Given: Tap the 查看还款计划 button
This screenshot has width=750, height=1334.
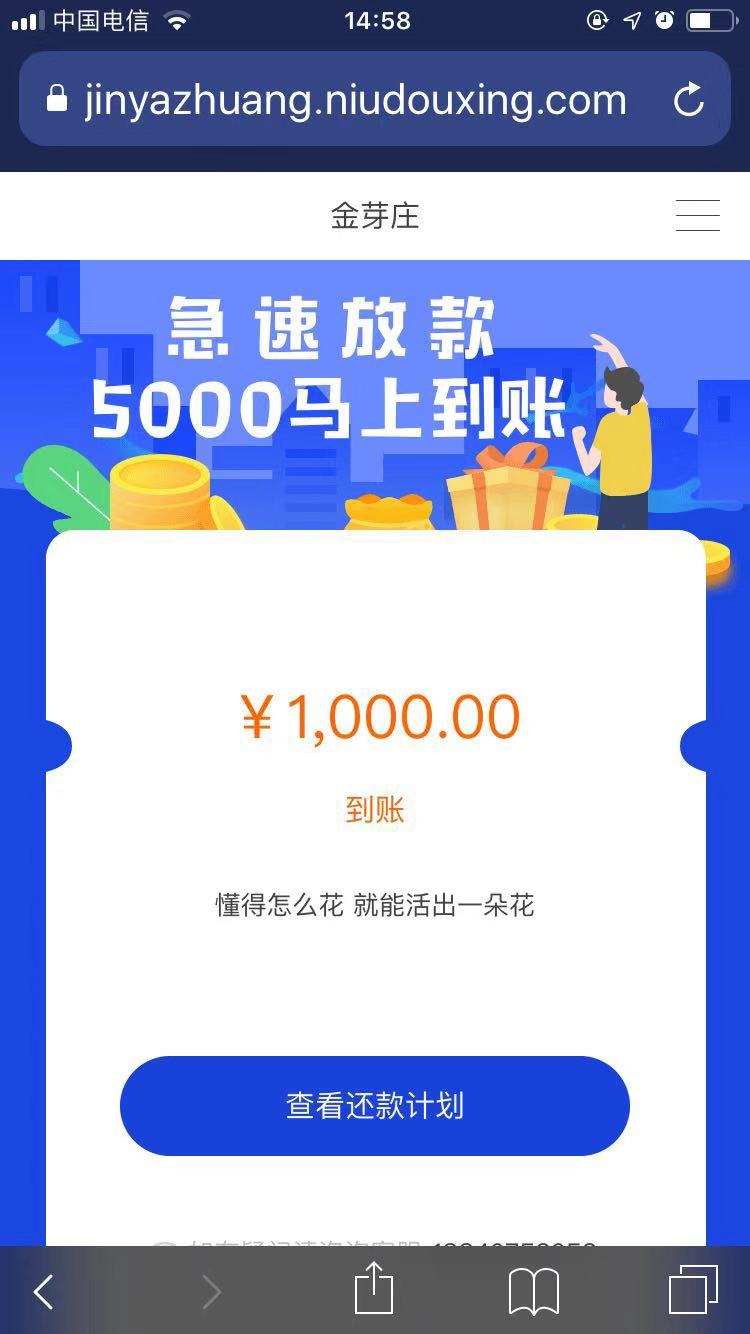Looking at the screenshot, I should pos(375,1106).
